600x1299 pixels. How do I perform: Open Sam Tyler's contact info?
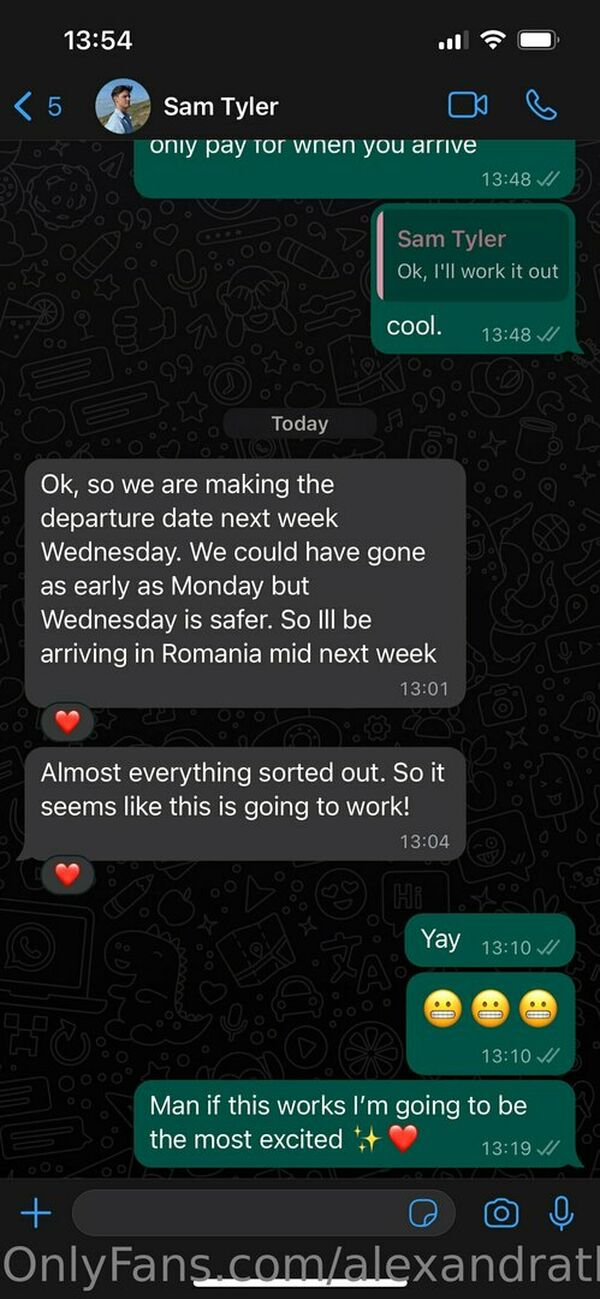(221, 106)
